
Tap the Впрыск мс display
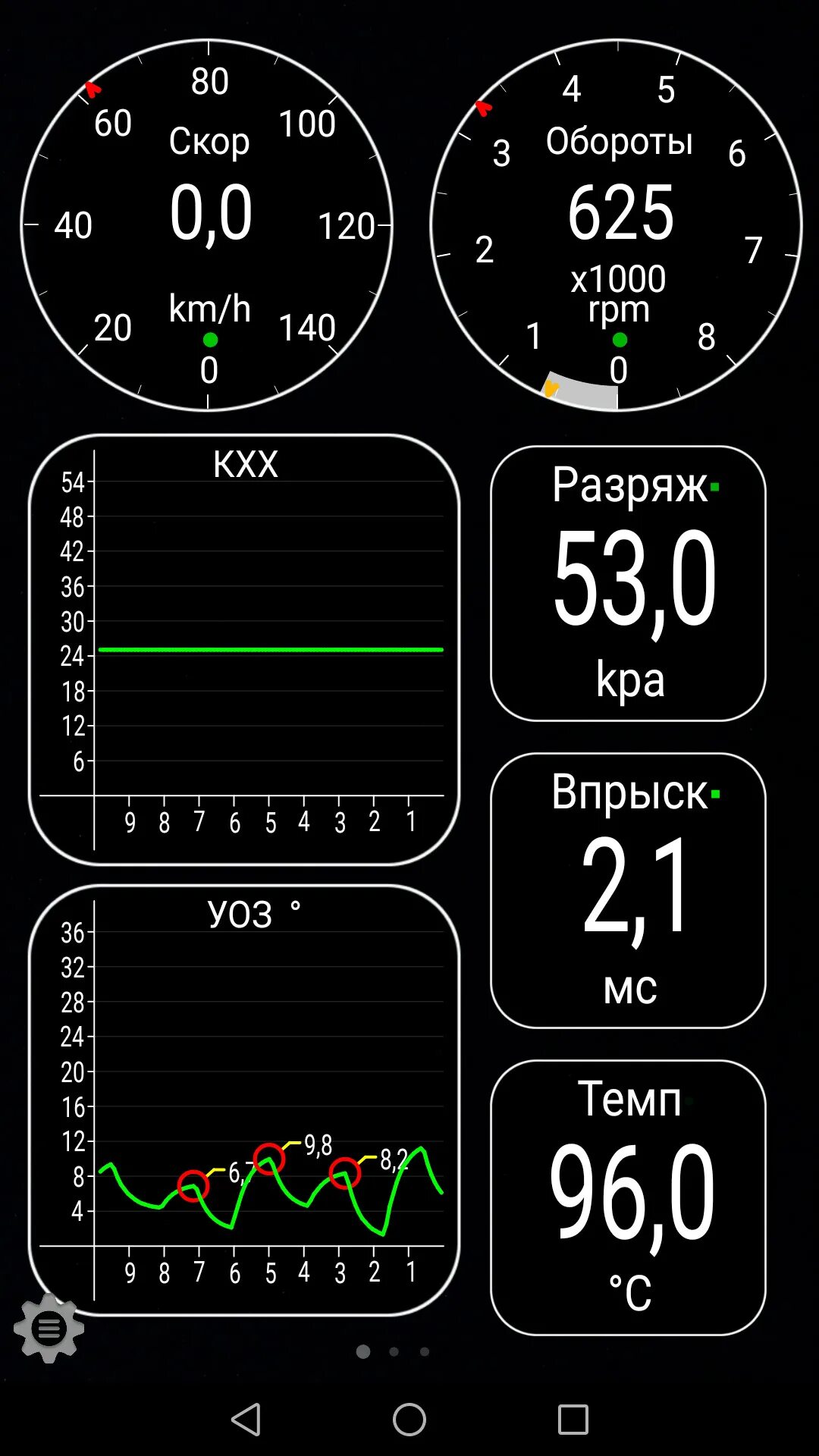[x=629, y=890]
